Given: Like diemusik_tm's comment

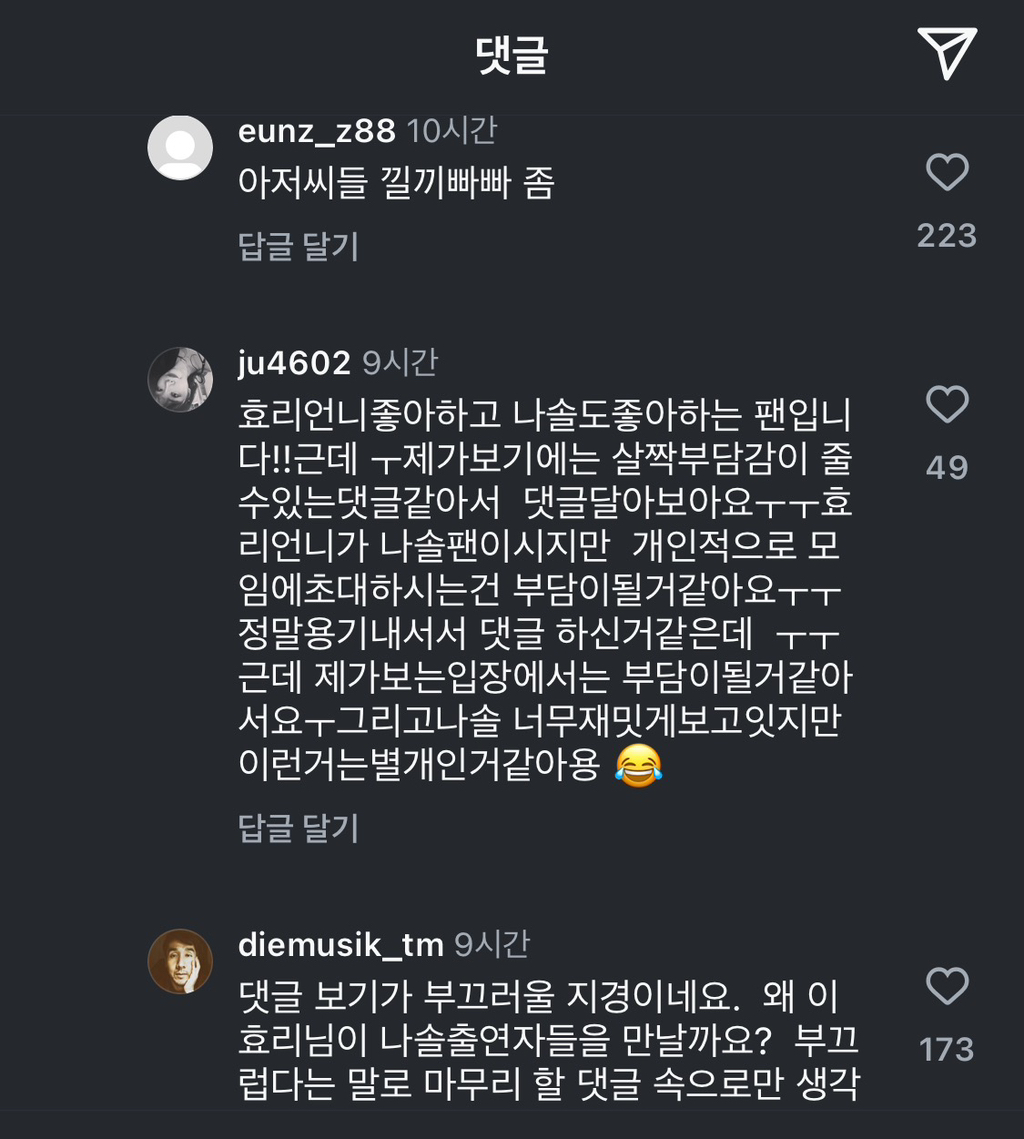Looking at the screenshot, I should [946, 987].
